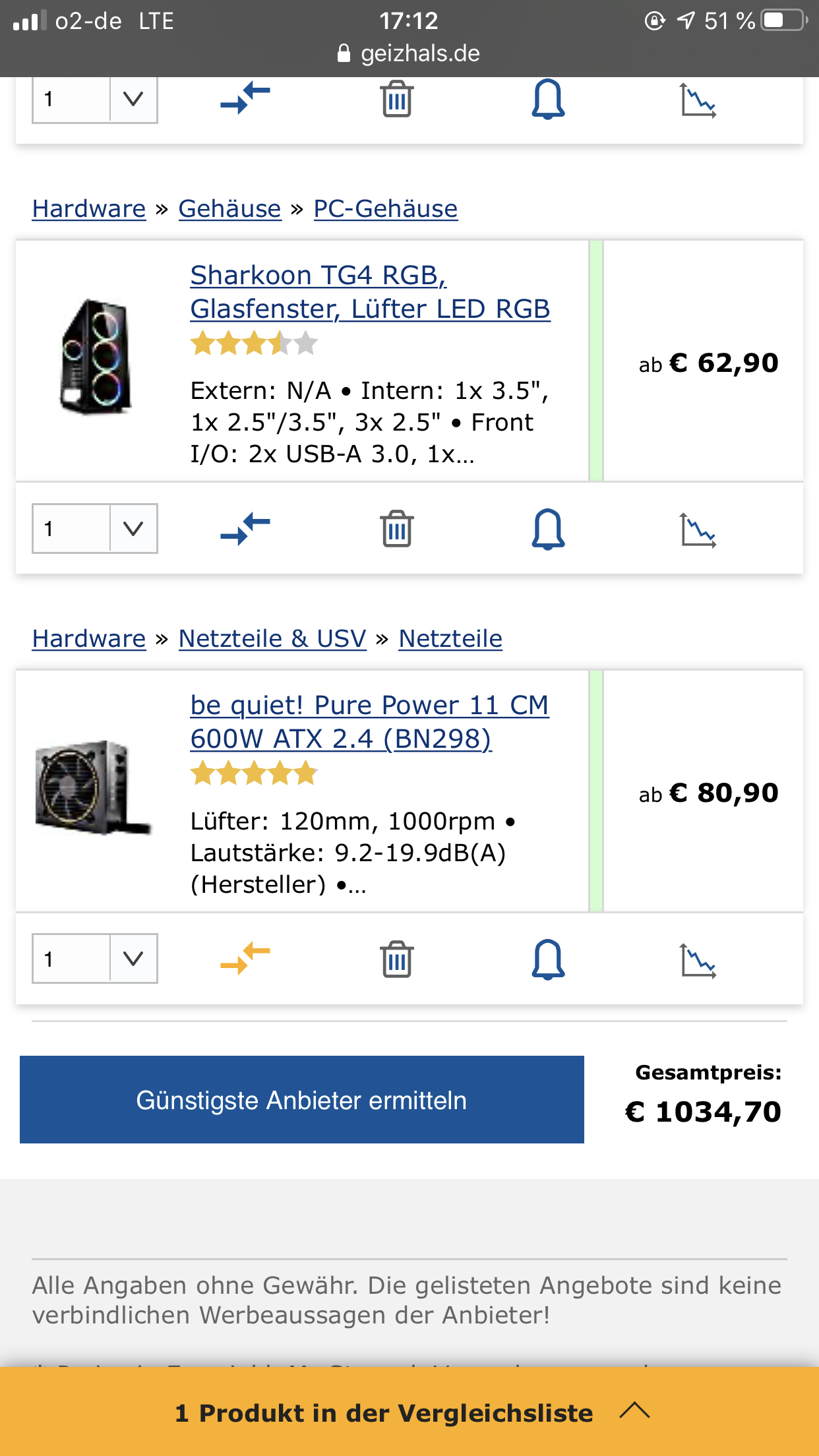Delete be quiet! Pure Power 11 from list

pyautogui.click(x=396, y=959)
